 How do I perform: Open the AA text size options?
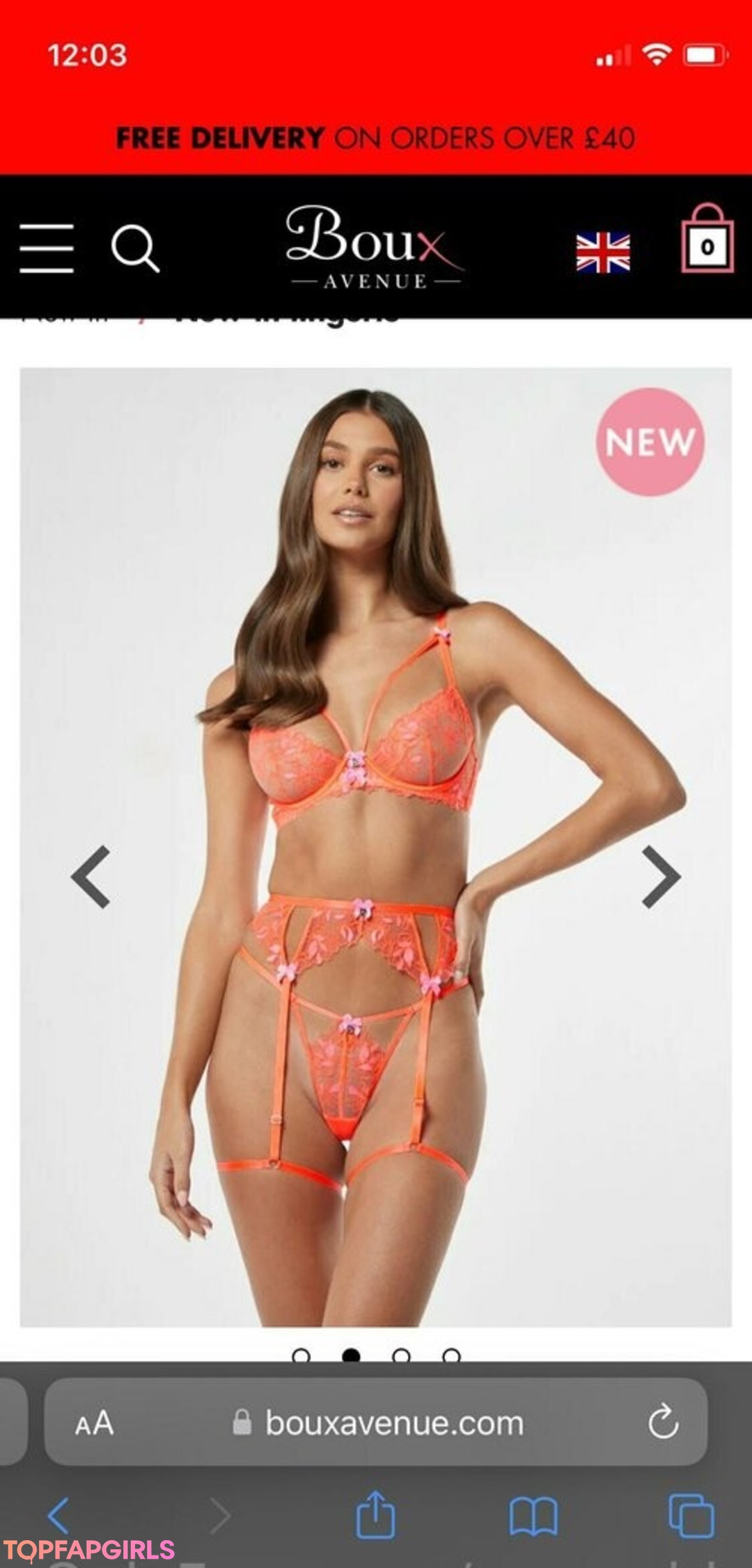94,1423
